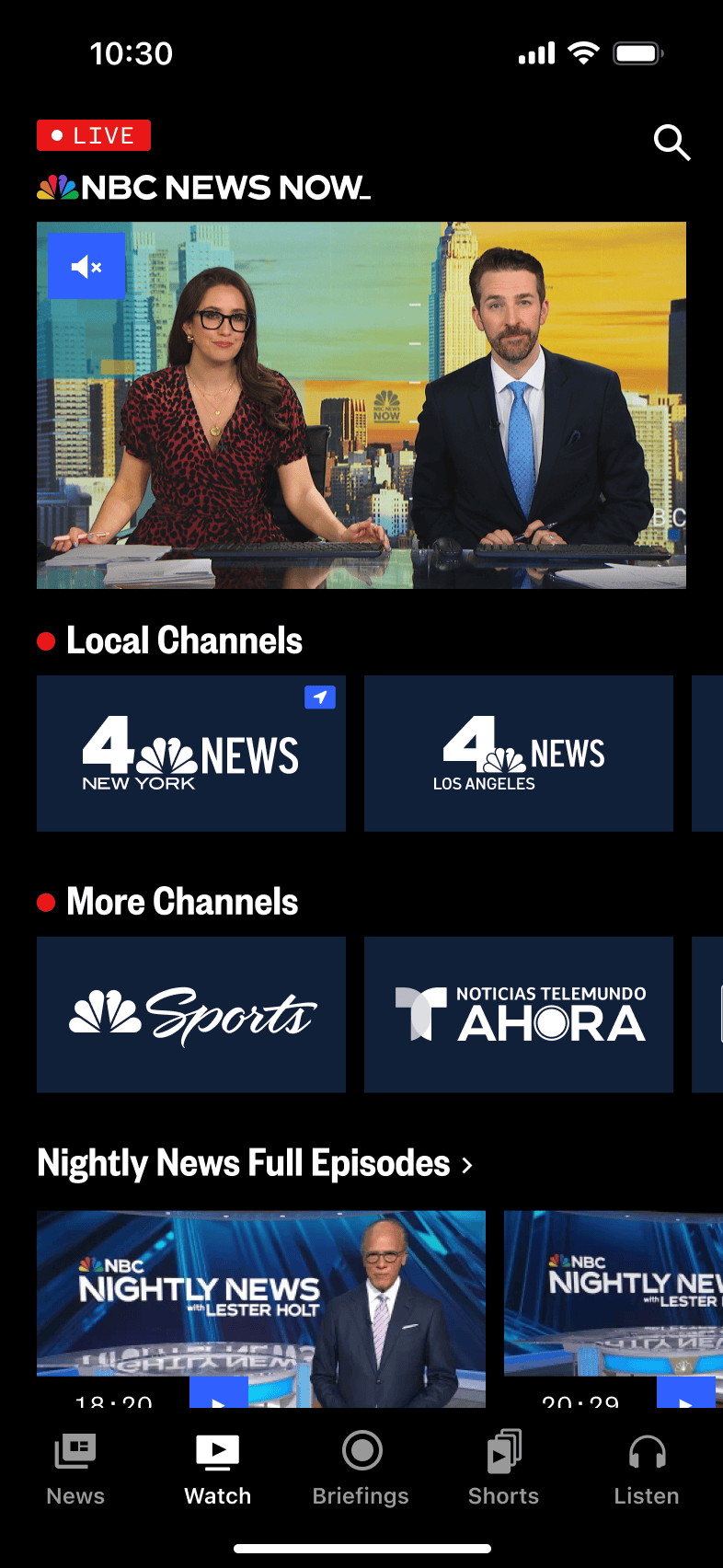Open the Noticias Telemundo Ahora channel
Screen dimensions: 723x1568
519,1015
